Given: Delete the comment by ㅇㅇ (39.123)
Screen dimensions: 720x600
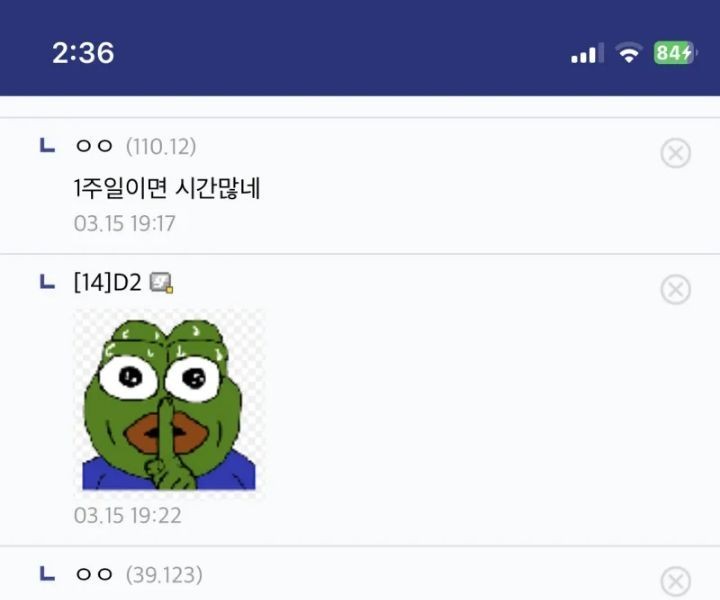Looking at the screenshot, I should [x=676, y=581].
